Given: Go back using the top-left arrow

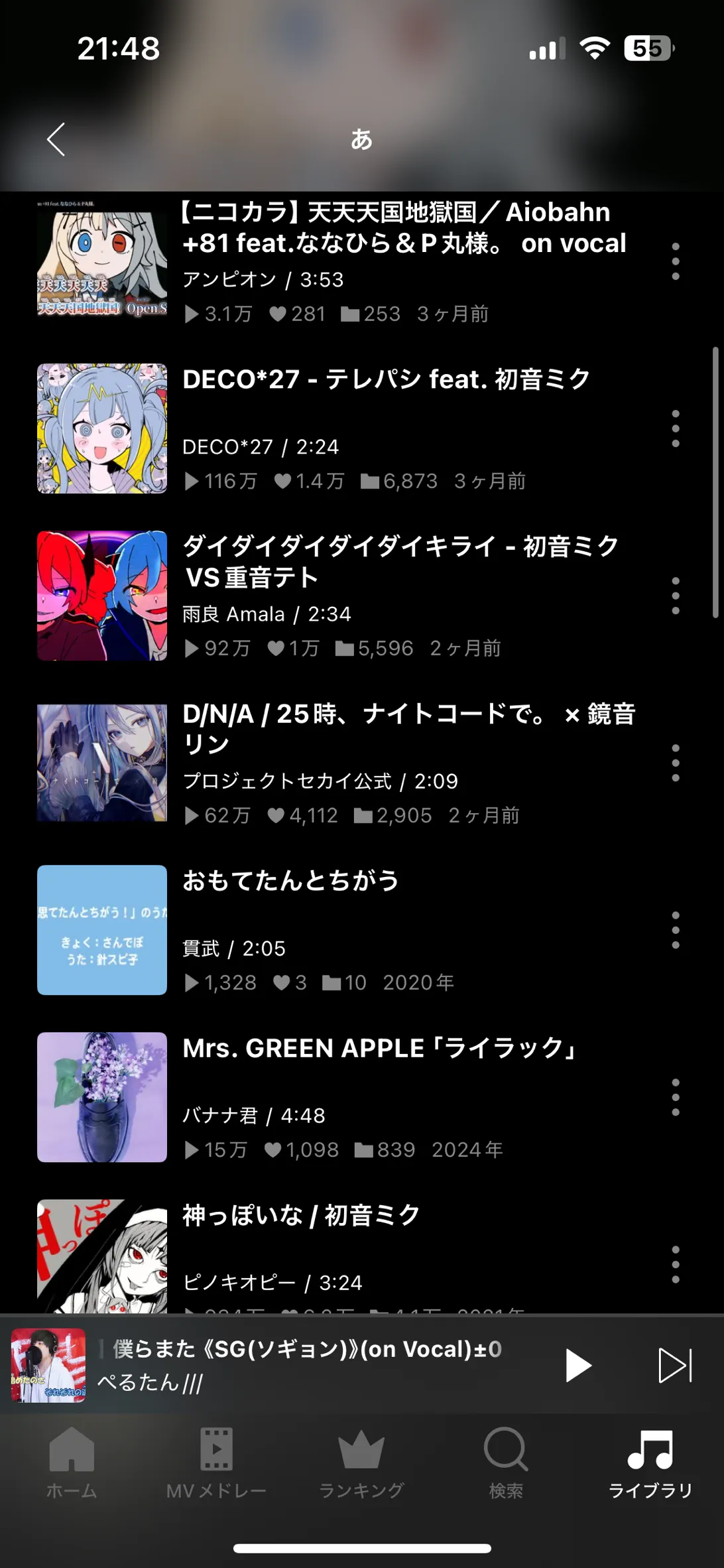Looking at the screenshot, I should (56, 139).
